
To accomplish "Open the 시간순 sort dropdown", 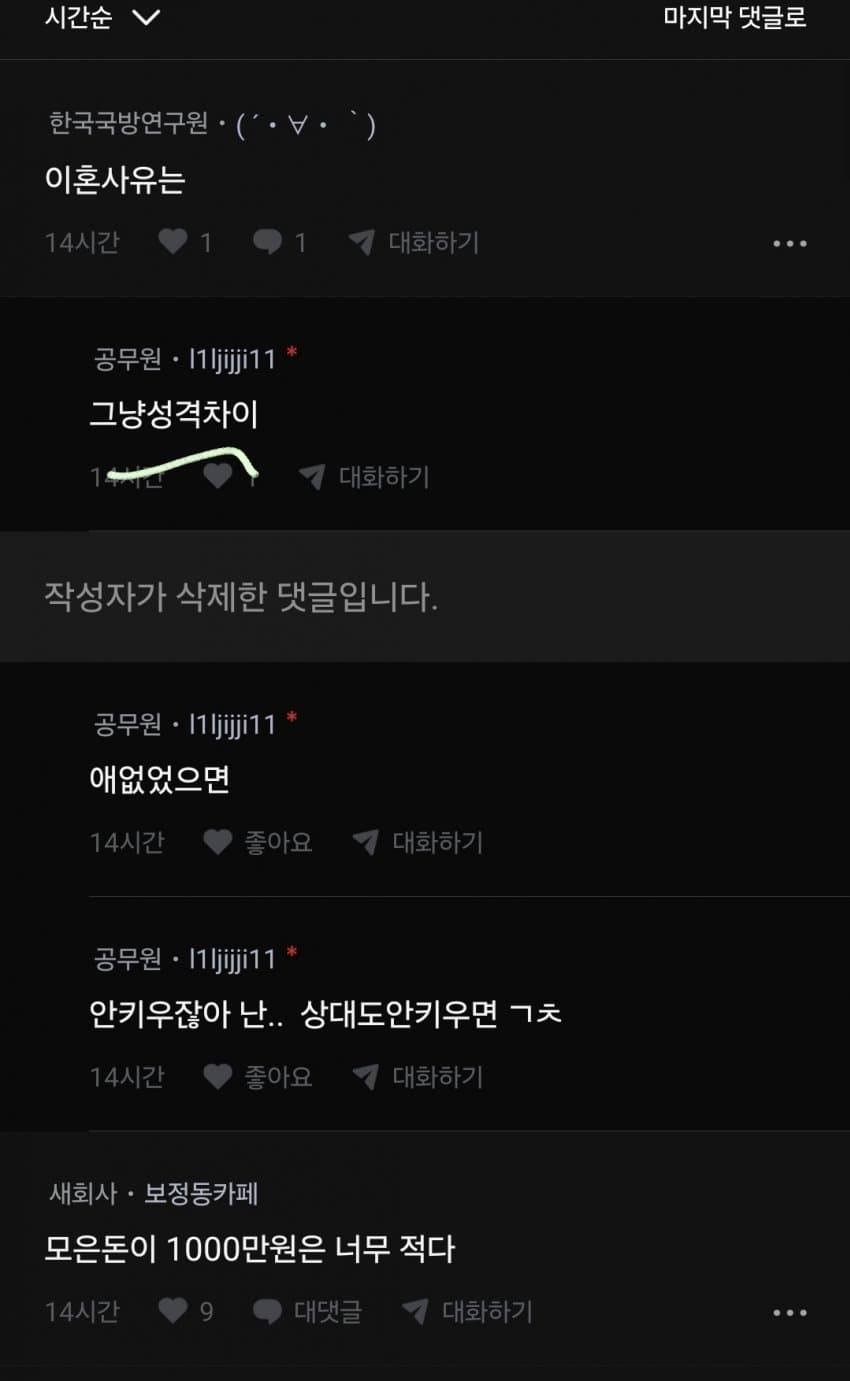I will (x=102, y=17).
